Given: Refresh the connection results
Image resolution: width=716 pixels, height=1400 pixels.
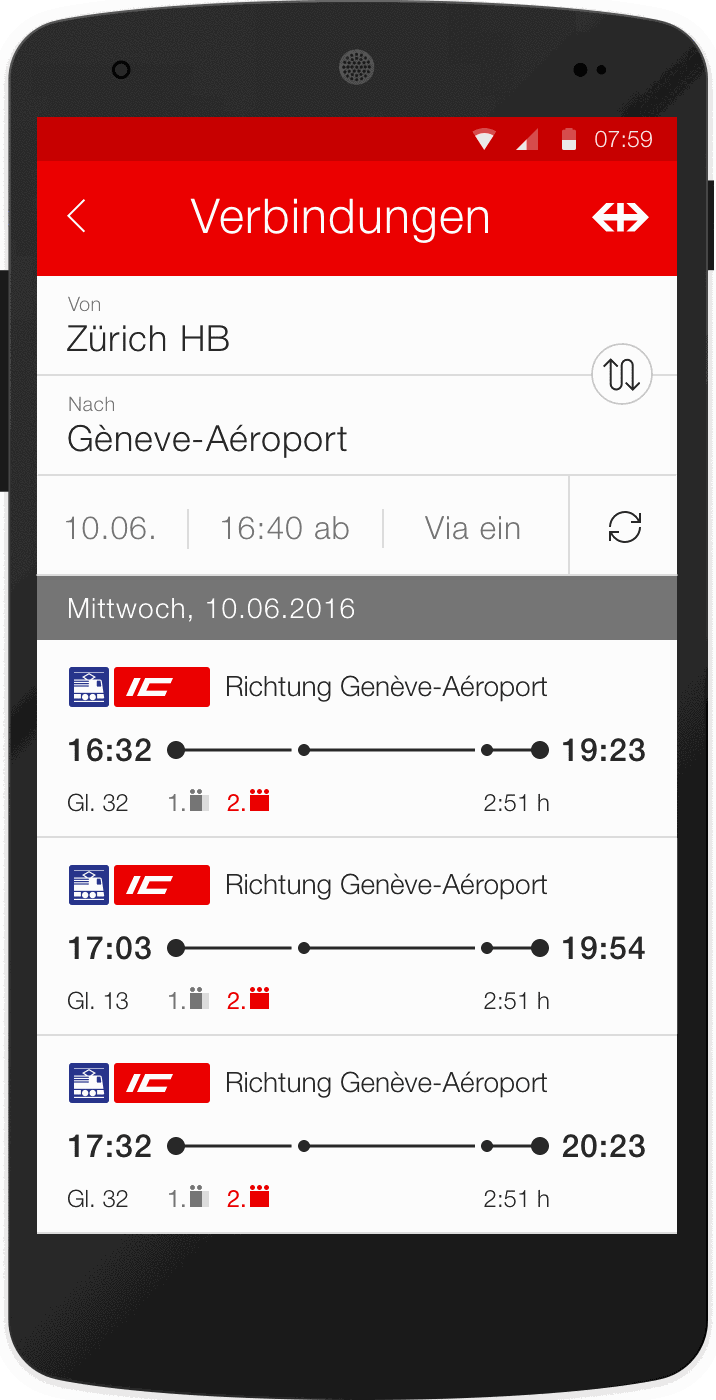Looking at the screenshot, I should pos(624,527).
